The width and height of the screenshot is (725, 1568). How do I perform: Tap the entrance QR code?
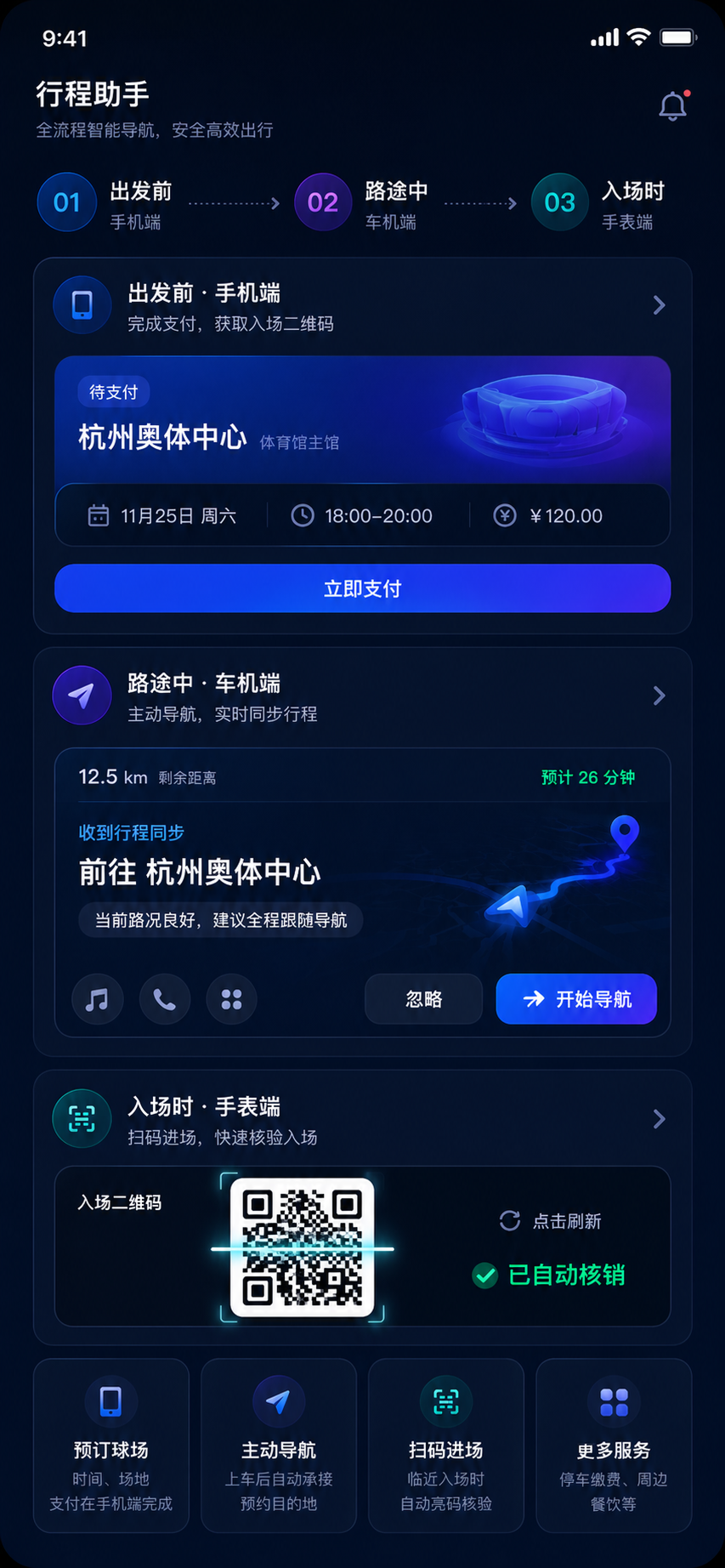pos(302,1247)
